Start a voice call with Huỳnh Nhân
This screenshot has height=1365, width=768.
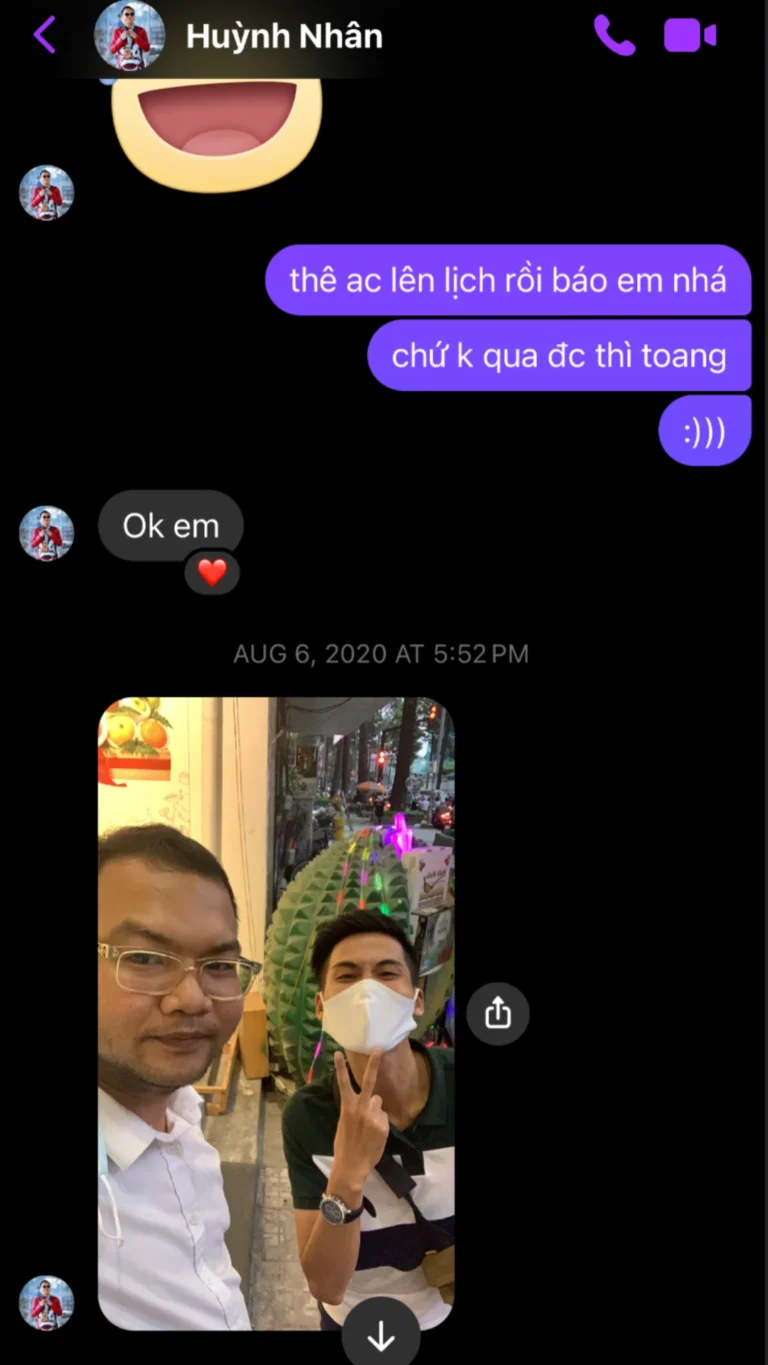click(613, 35)
